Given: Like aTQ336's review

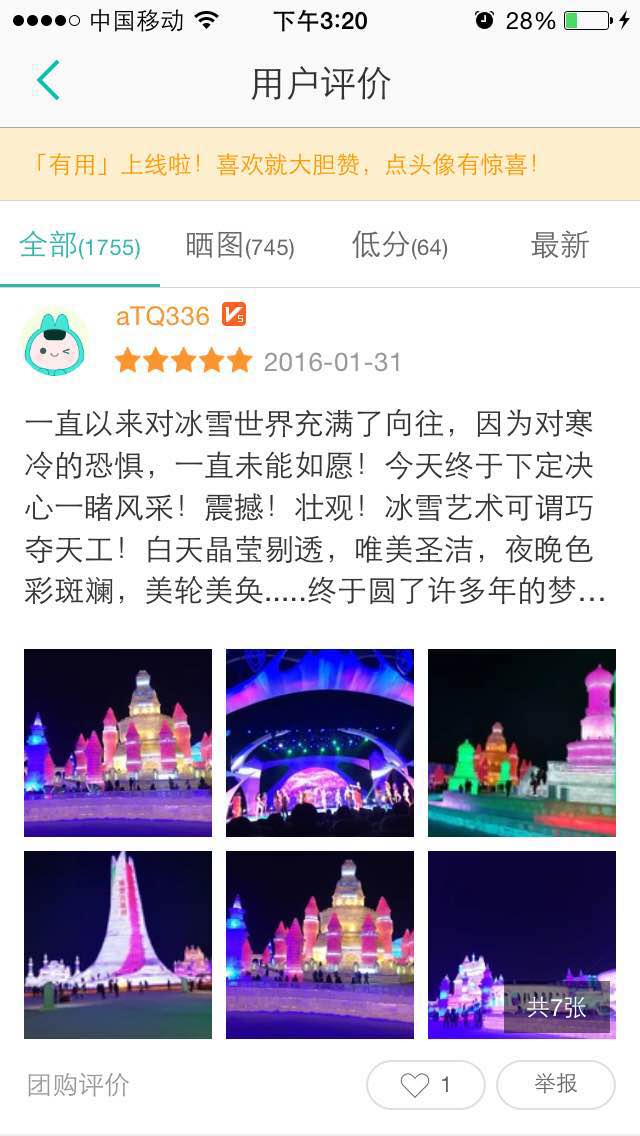Looking at the screenshot, I should click(426, 1085).
